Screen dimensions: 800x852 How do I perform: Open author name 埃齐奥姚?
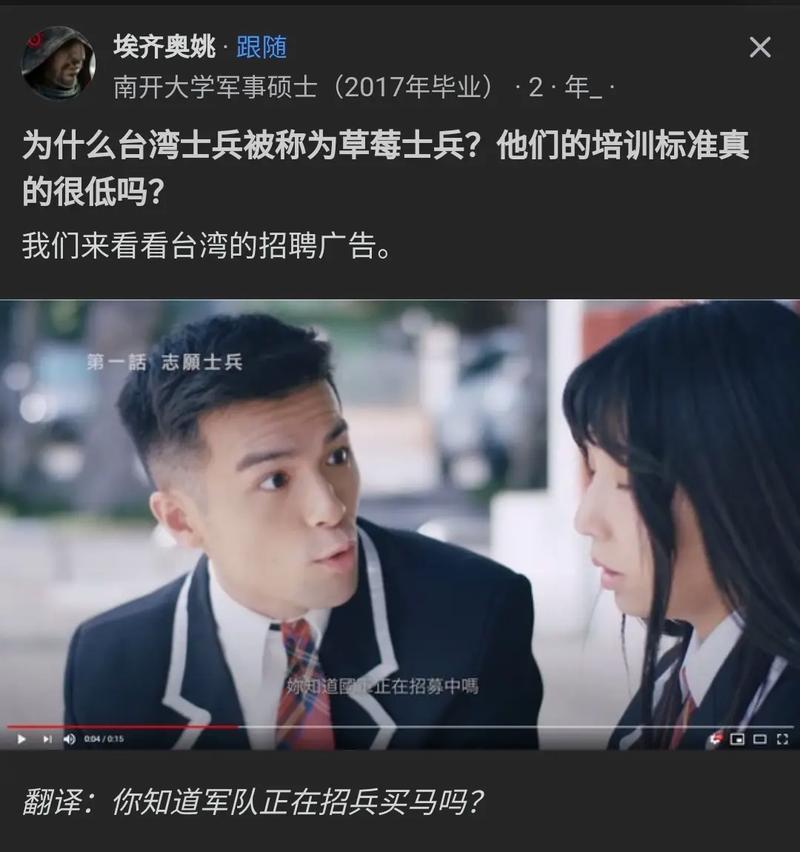pos(163,47)
